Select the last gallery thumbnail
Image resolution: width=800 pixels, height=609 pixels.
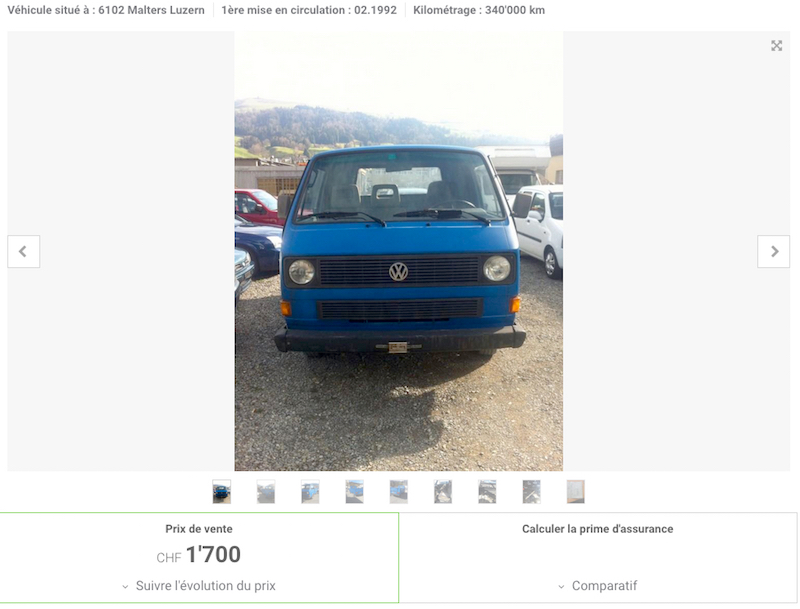point(575,492)
